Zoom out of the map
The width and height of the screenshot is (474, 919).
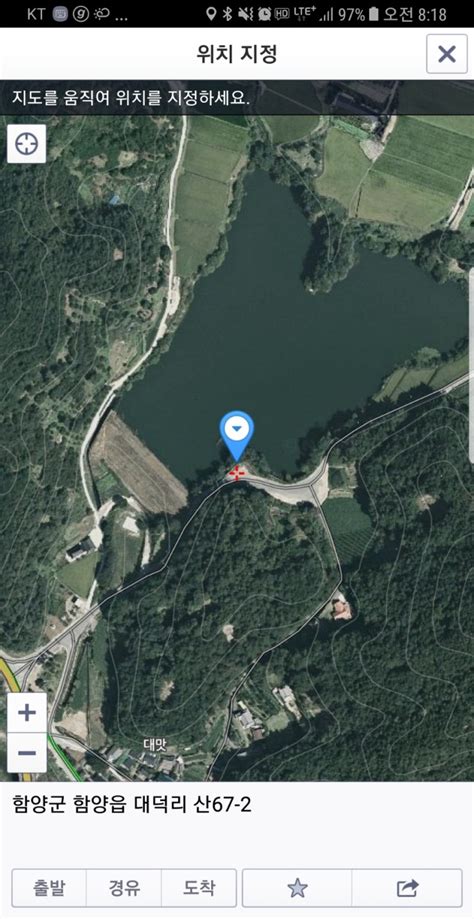click(x=27, y=753)
